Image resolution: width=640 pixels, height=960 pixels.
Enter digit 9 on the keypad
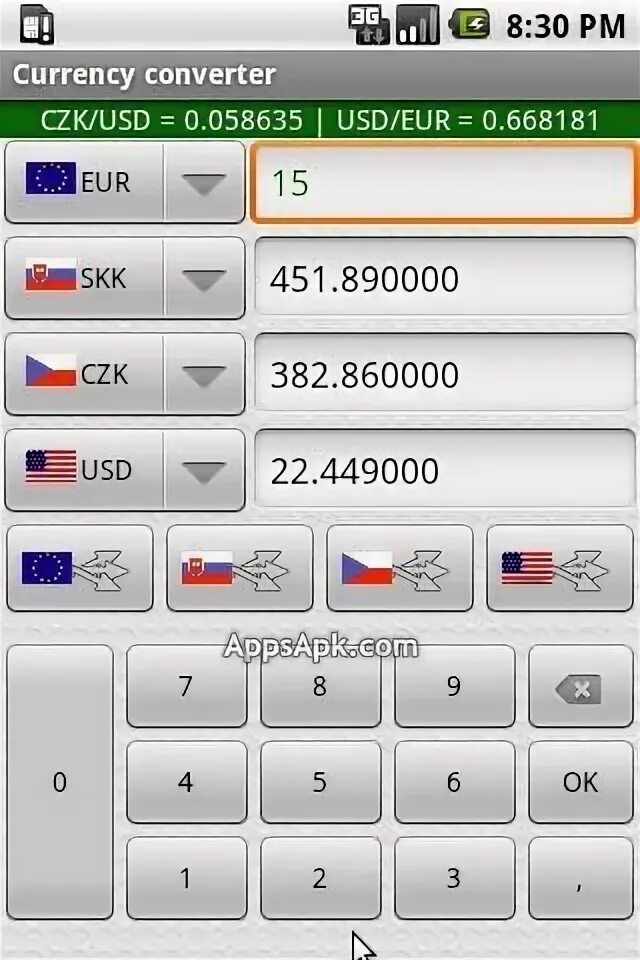(454, 686)
